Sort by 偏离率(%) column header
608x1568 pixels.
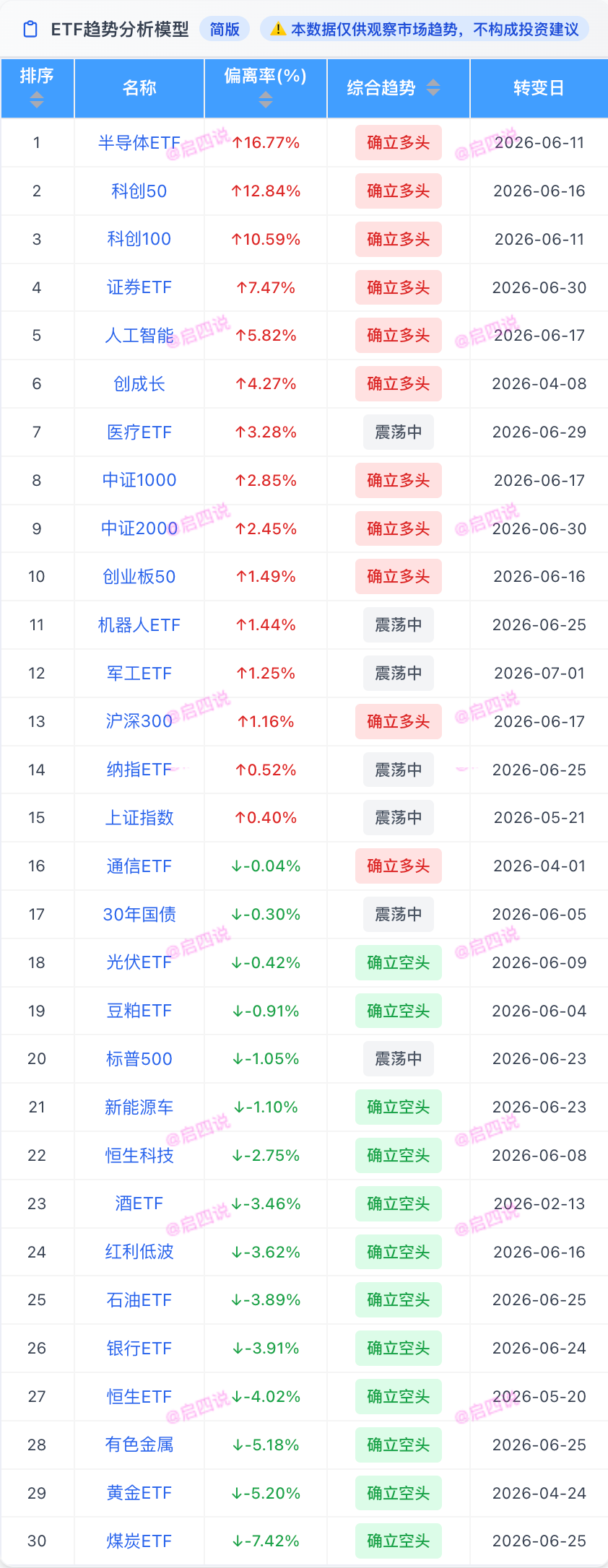[266, 87]
